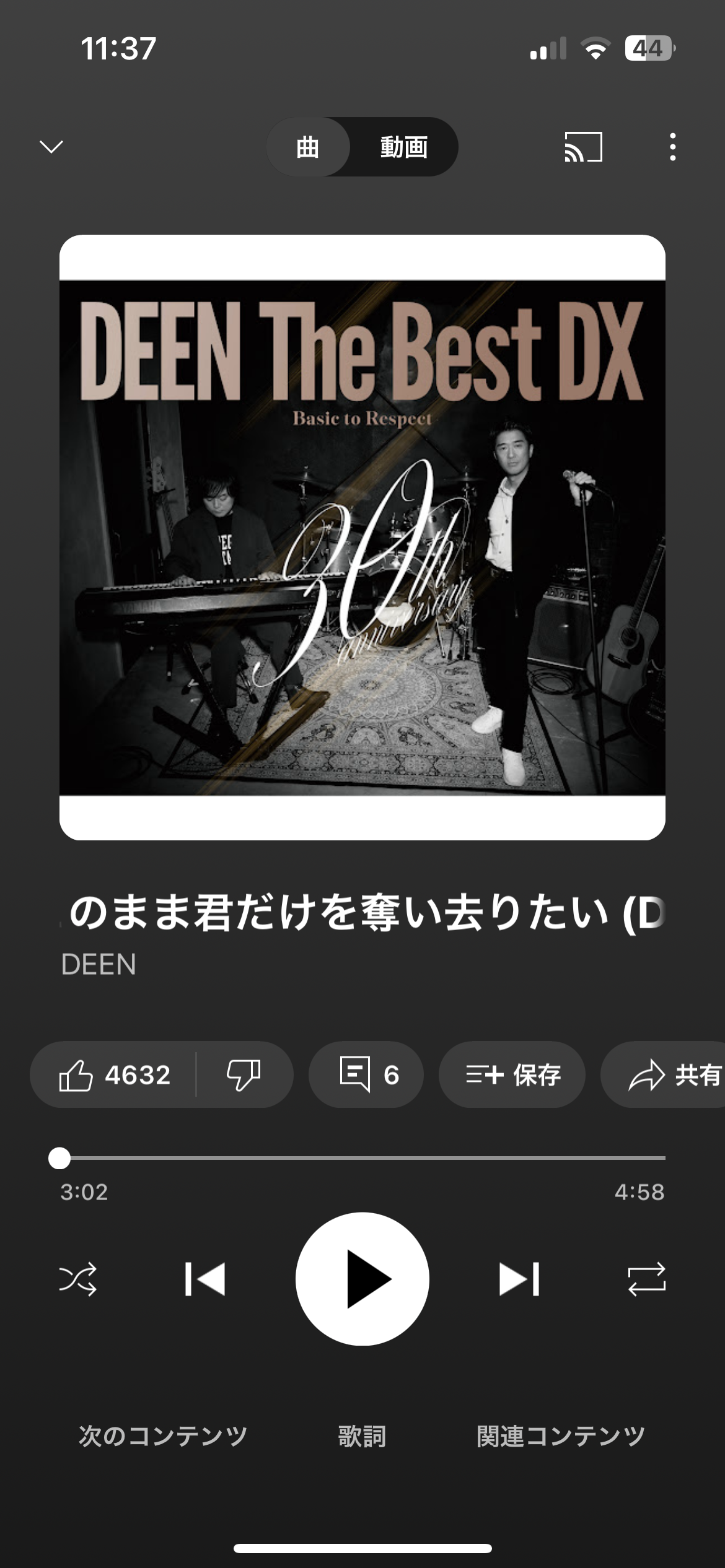Open the cast to device icon
Viewport: 725px width, 1568px height.
click(x=583, y=147)
